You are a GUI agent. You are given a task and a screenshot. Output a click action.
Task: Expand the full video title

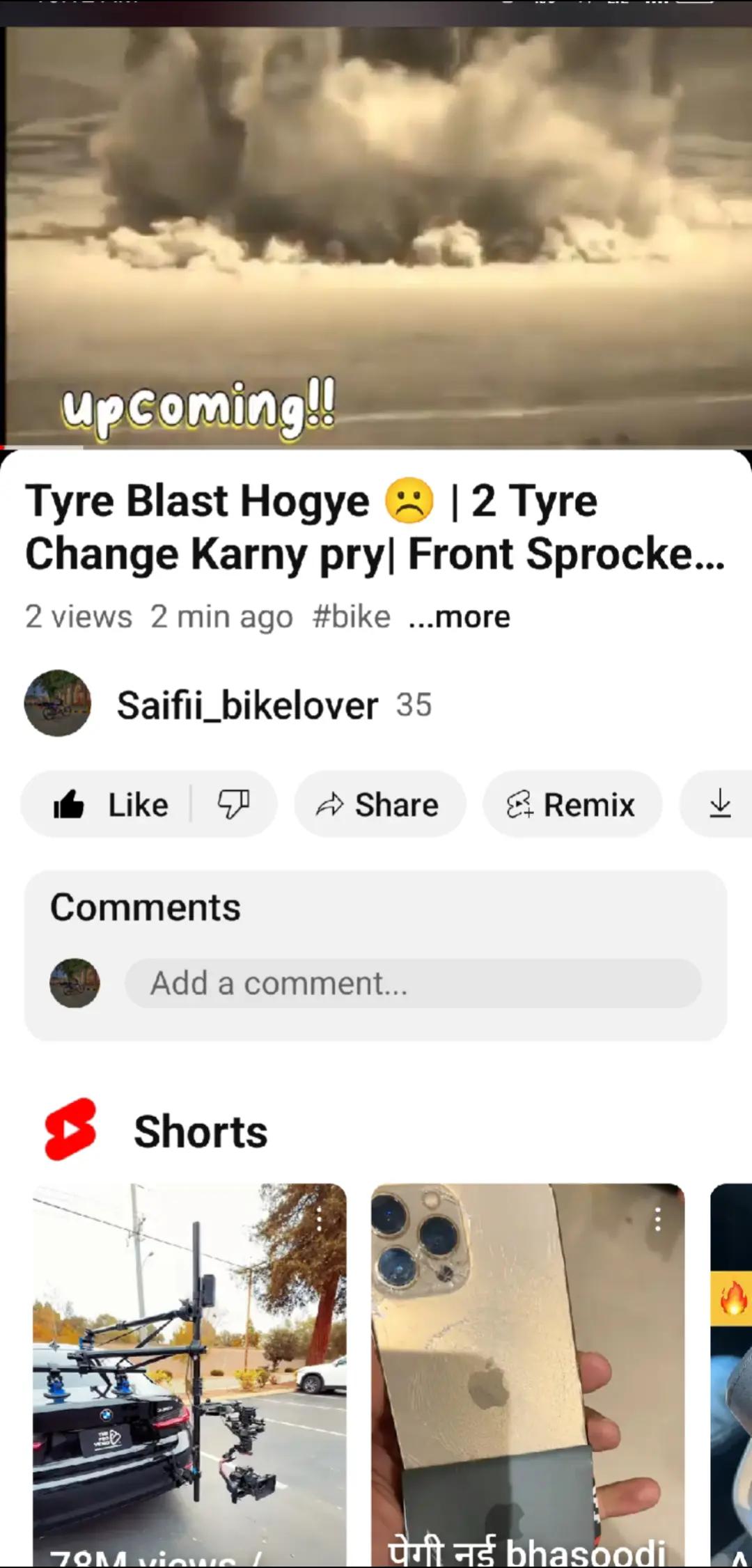tap(375, 527)
